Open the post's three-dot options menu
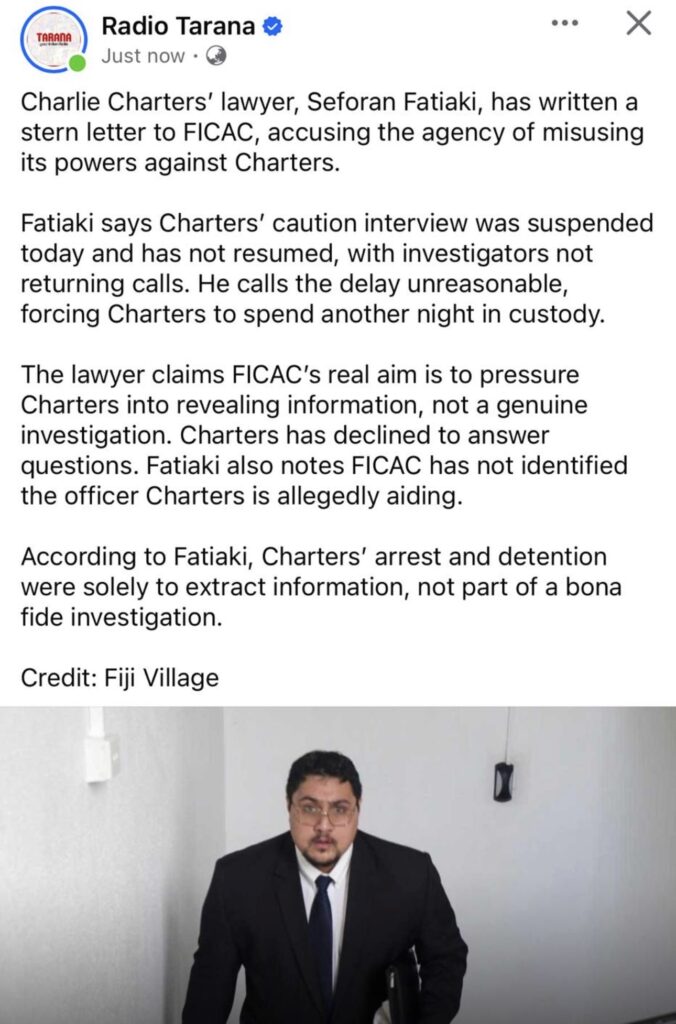This screenshot has width=676, height=1024. (566, 23)
